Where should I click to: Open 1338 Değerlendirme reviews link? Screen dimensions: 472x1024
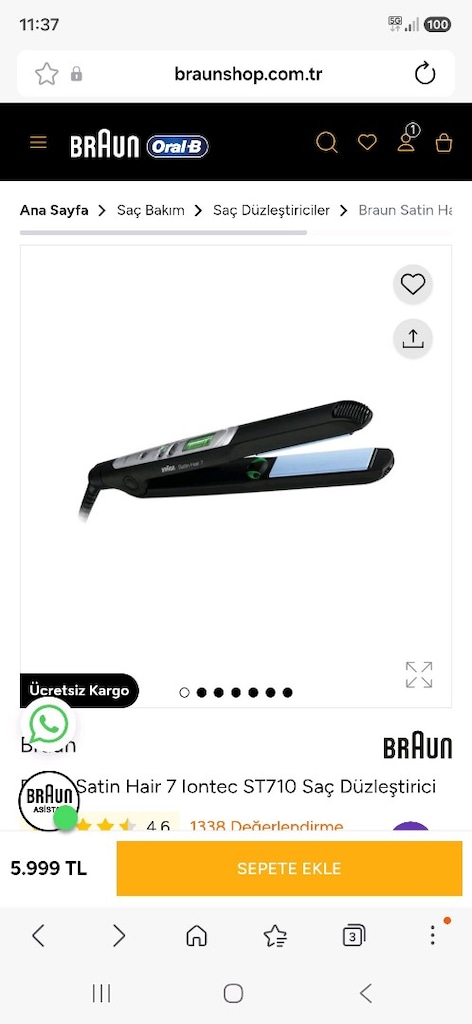pyautogui.click(x=266, y=825)
